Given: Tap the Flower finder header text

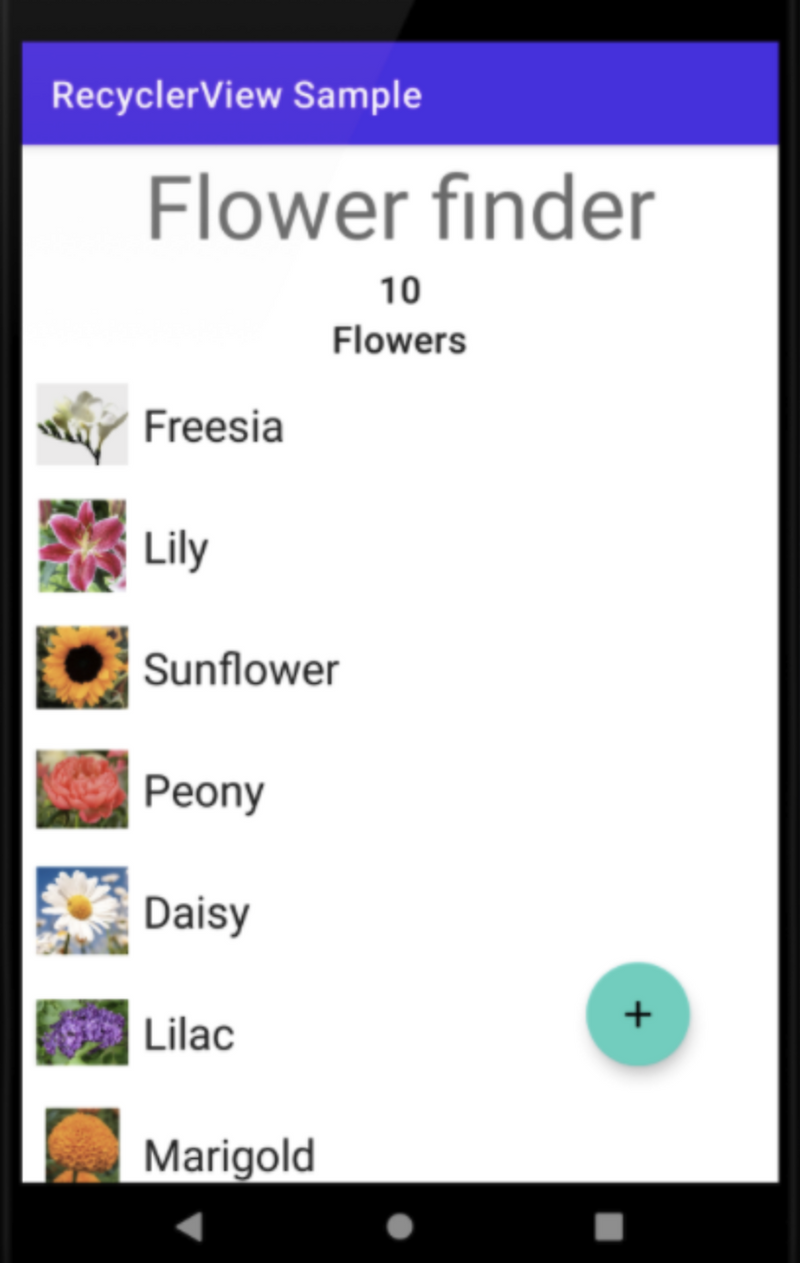Looking at the screenshot, I should (400, 206).
